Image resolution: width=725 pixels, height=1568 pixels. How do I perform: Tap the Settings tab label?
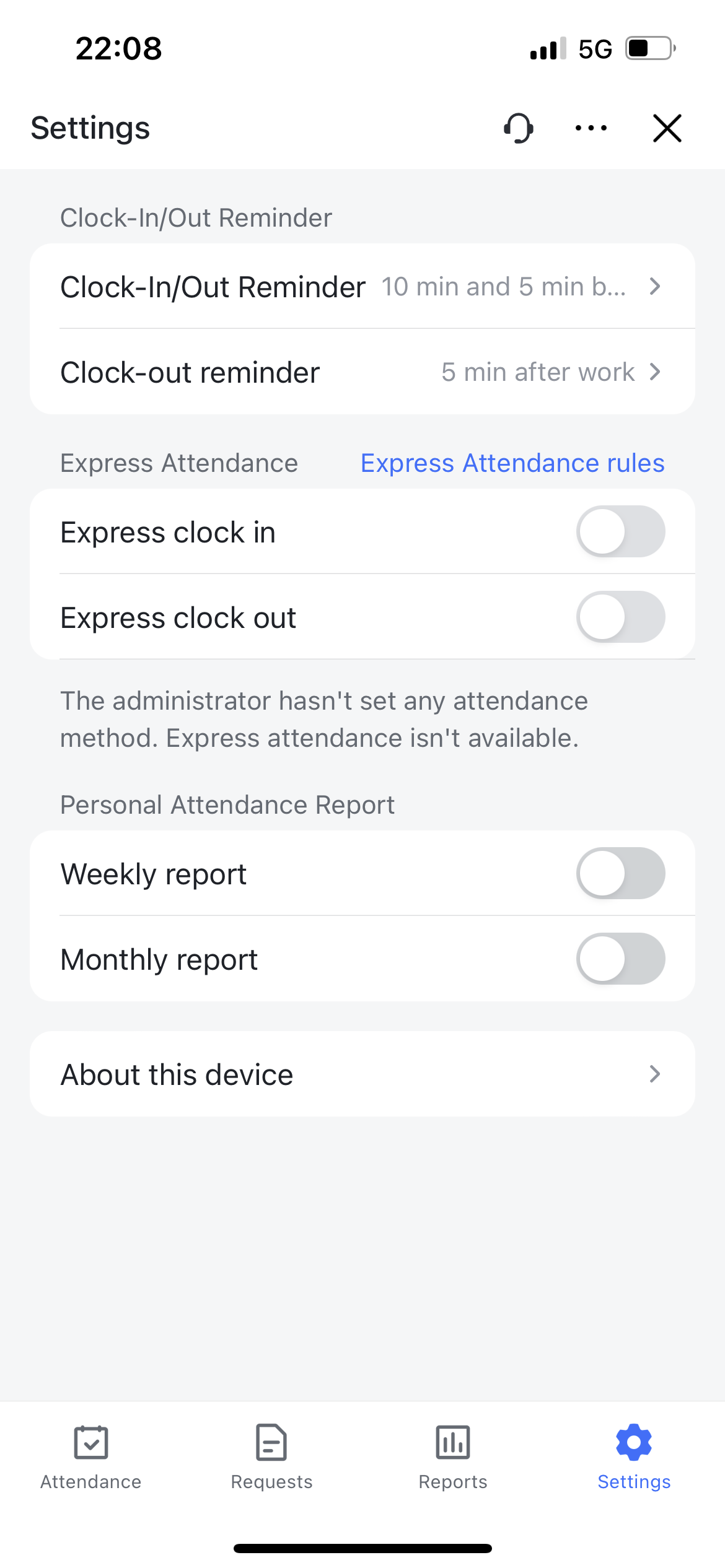[x=633, y=1482]
